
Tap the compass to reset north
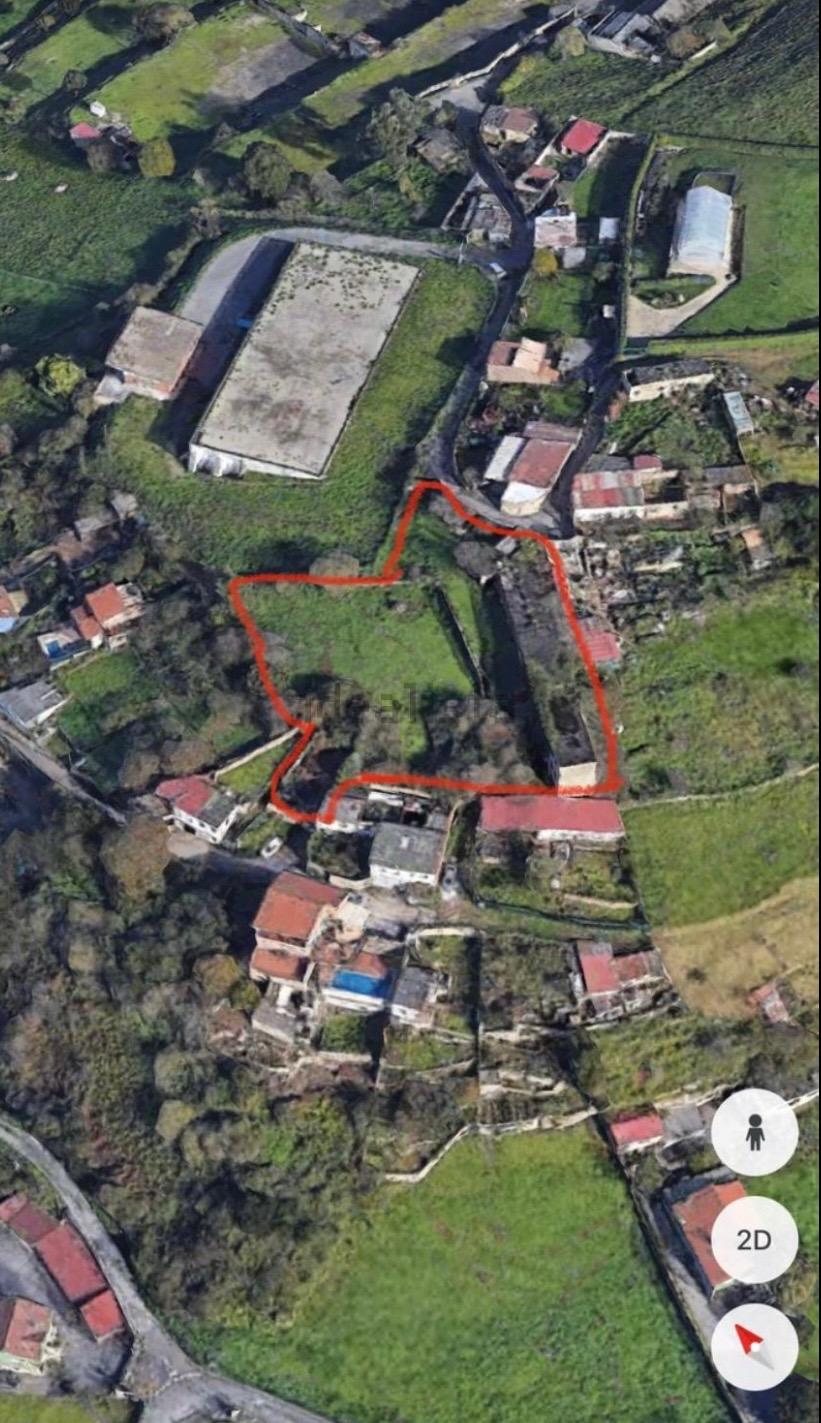(x=754, y=1346)
